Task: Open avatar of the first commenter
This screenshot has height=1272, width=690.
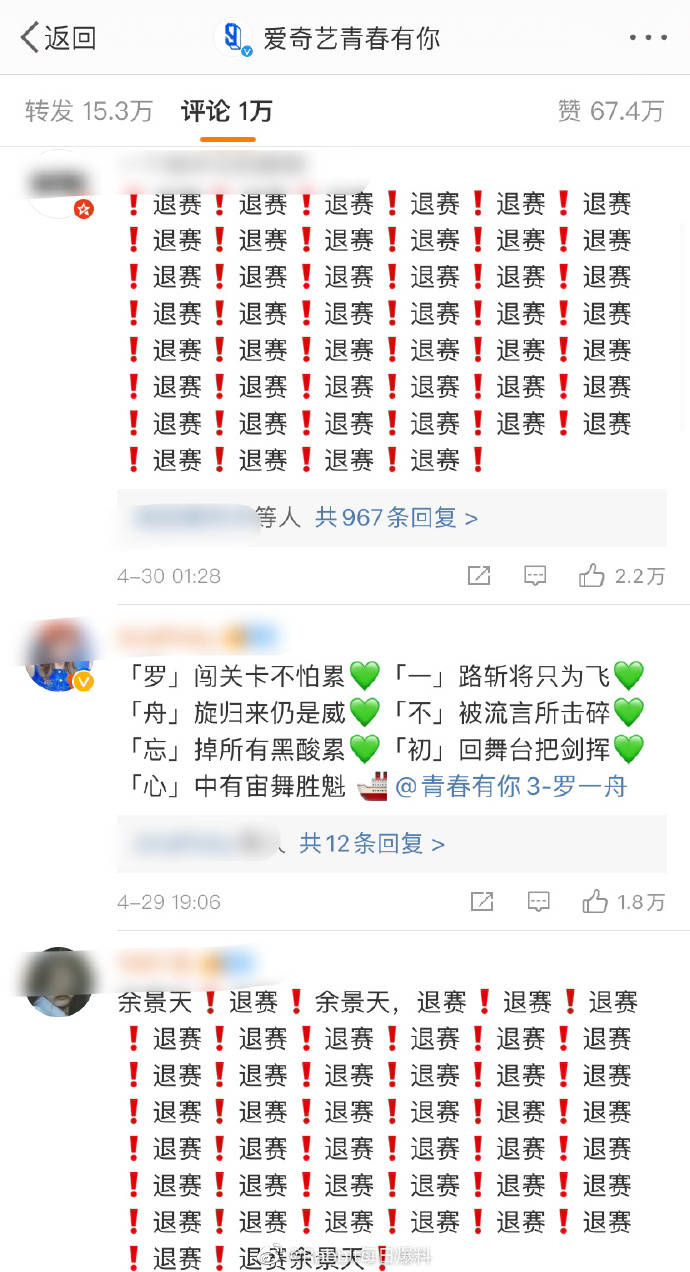Action: (x=59, y=184)
